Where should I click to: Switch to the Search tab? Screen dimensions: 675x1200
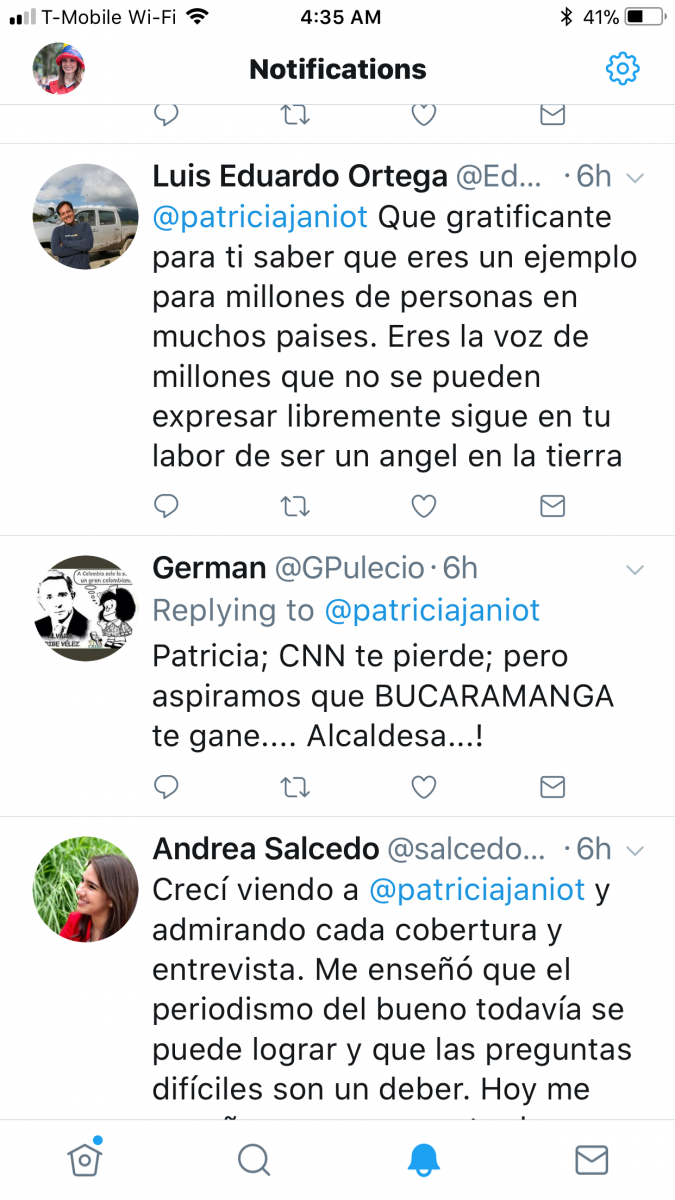tap(254, 1159)
